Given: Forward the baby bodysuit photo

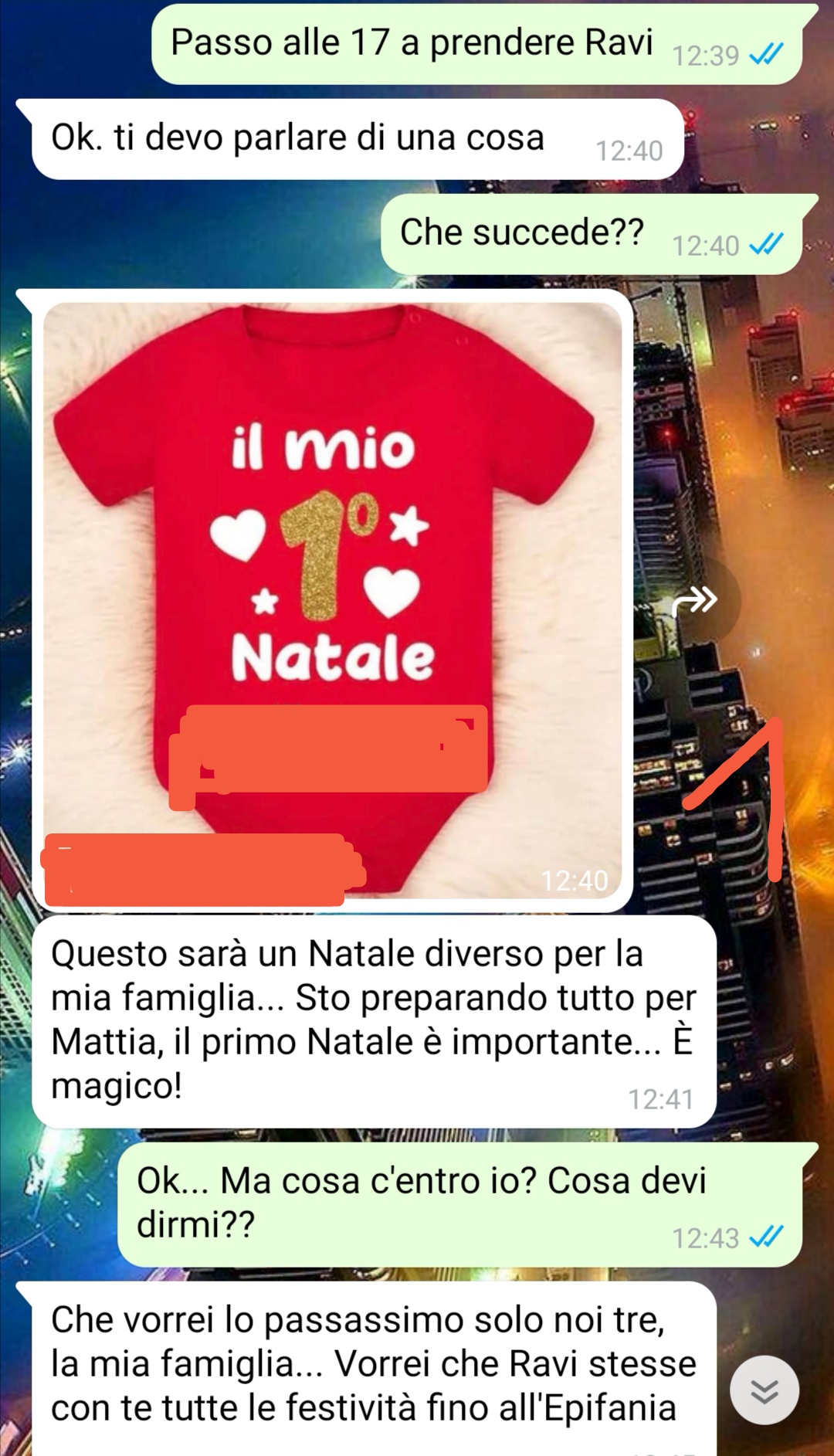Looking at the screenshot, I should click(694, 600).
